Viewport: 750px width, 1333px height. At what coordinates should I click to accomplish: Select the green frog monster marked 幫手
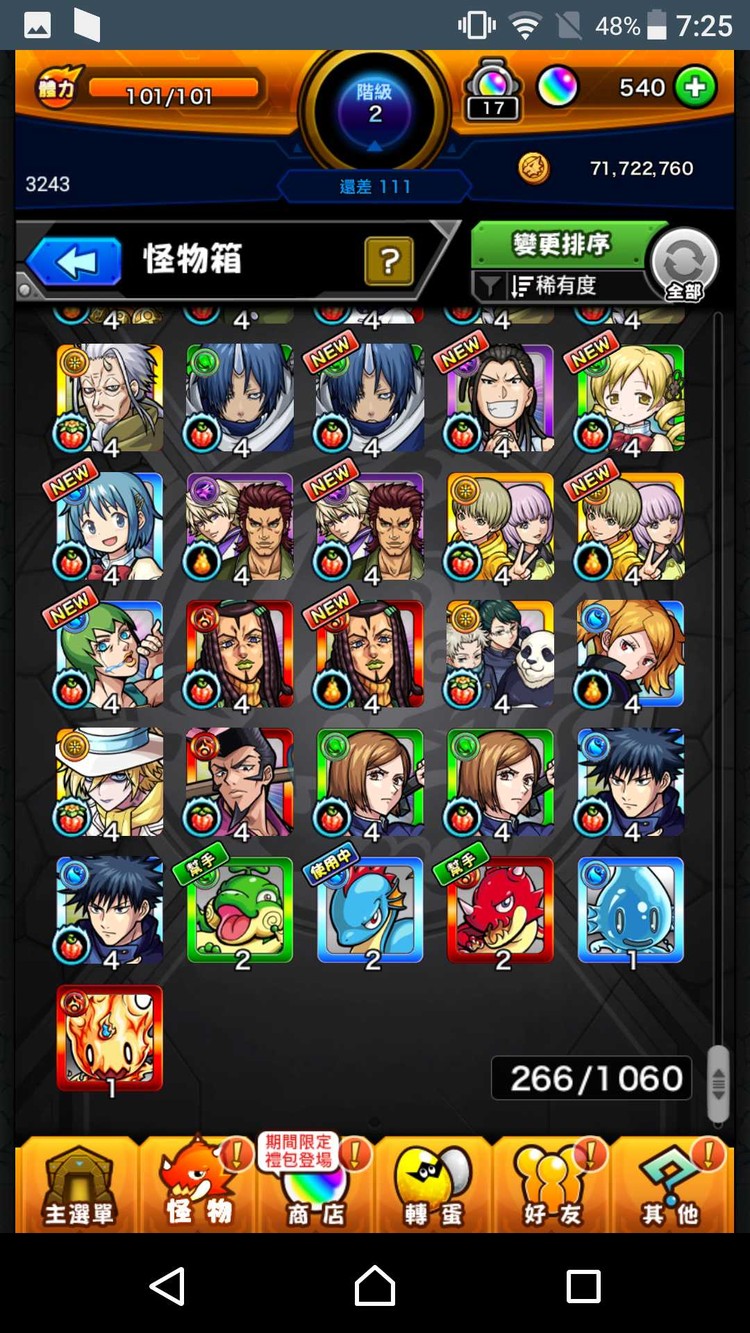[240, 910]
